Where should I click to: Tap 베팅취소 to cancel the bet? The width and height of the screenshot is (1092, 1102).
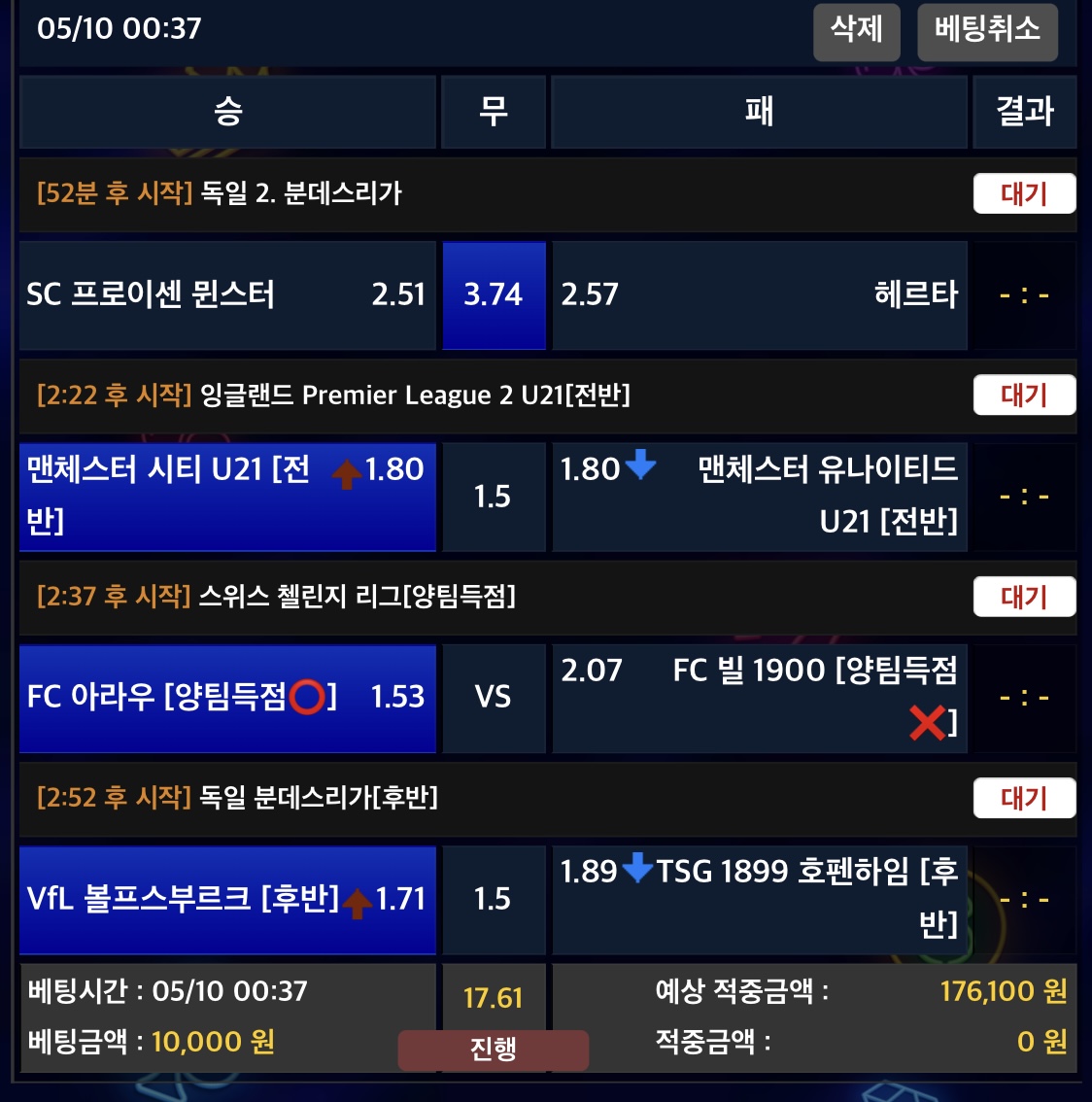click(986, 30)
